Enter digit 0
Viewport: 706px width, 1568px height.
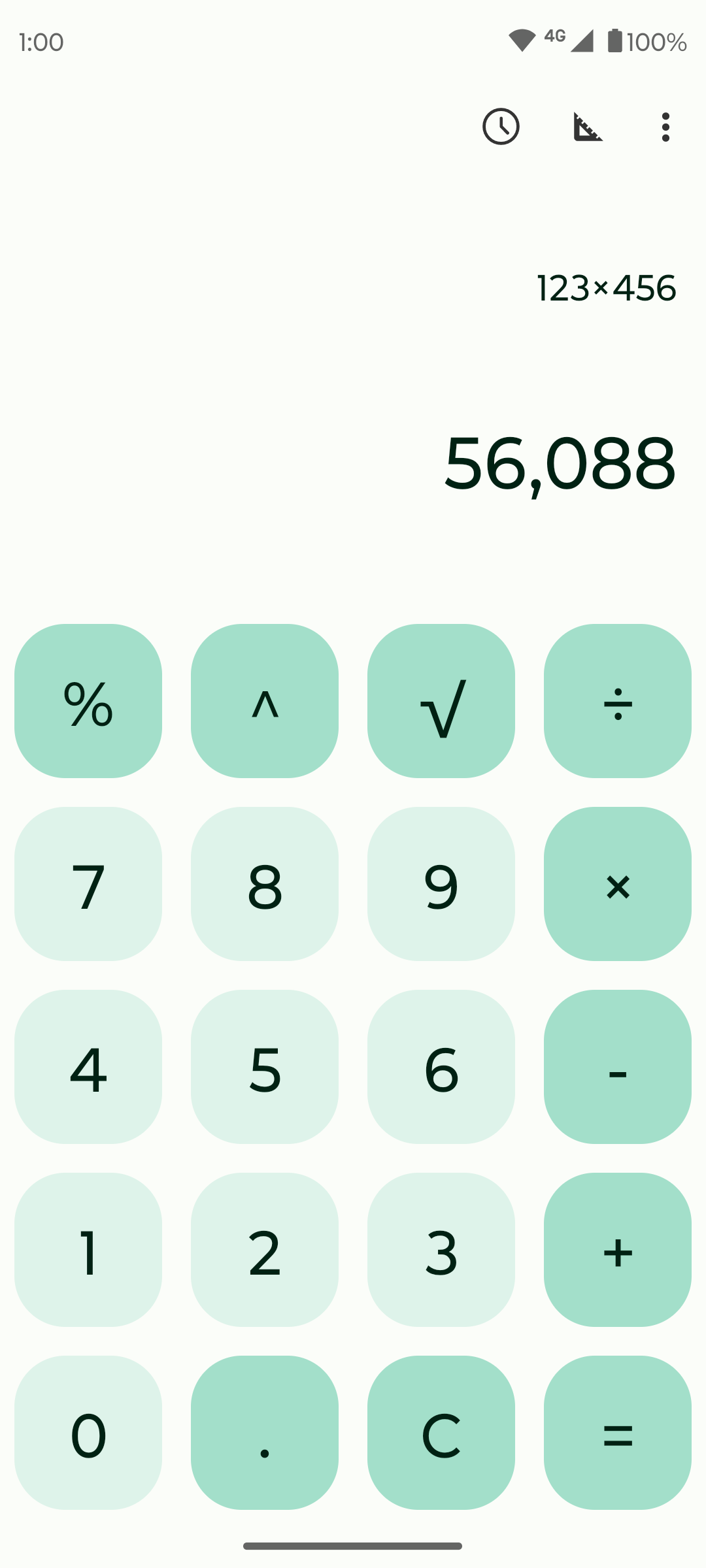[x=88, y=1433]
